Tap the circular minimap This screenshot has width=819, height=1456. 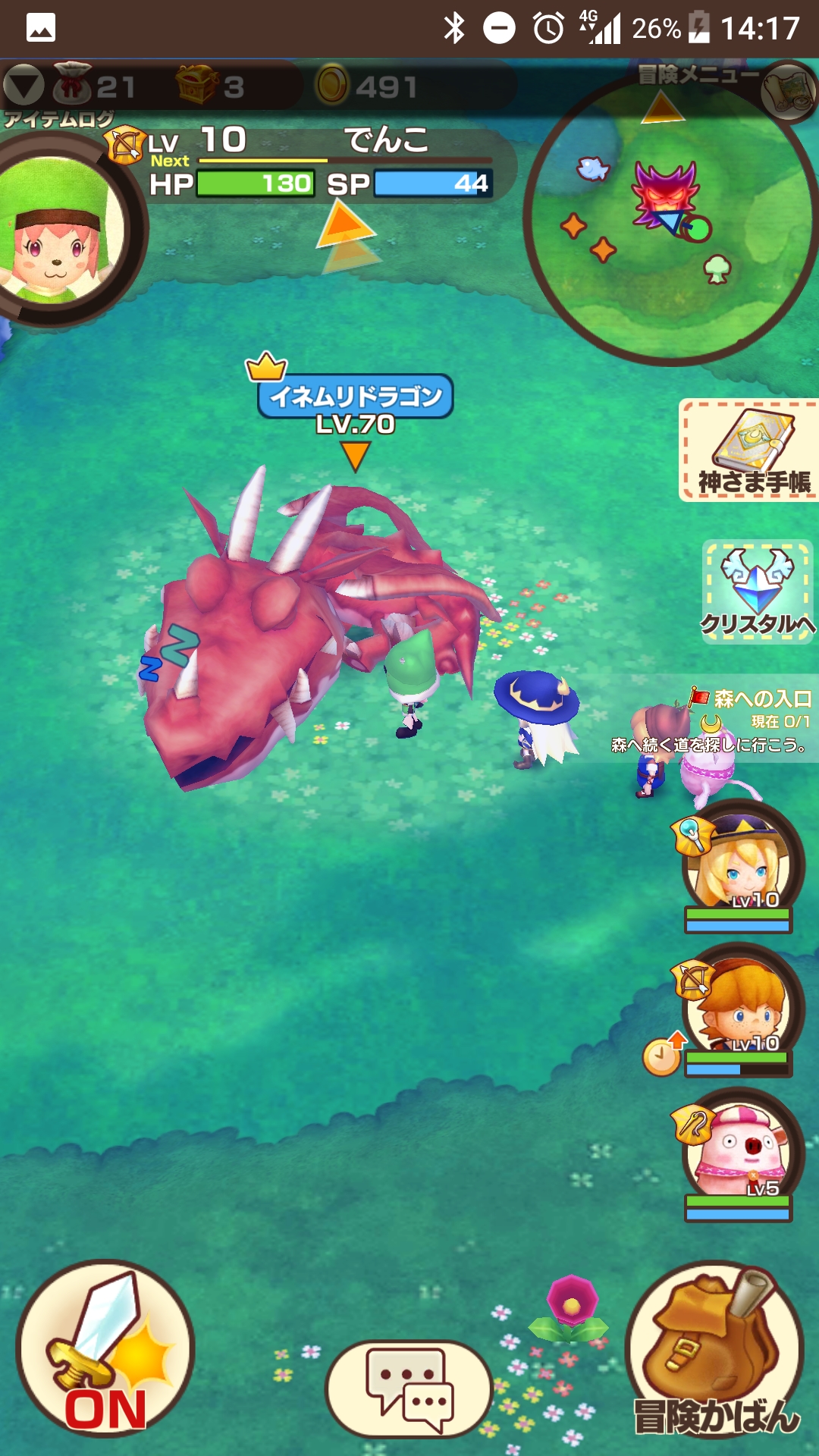click(x=667, y=227)
